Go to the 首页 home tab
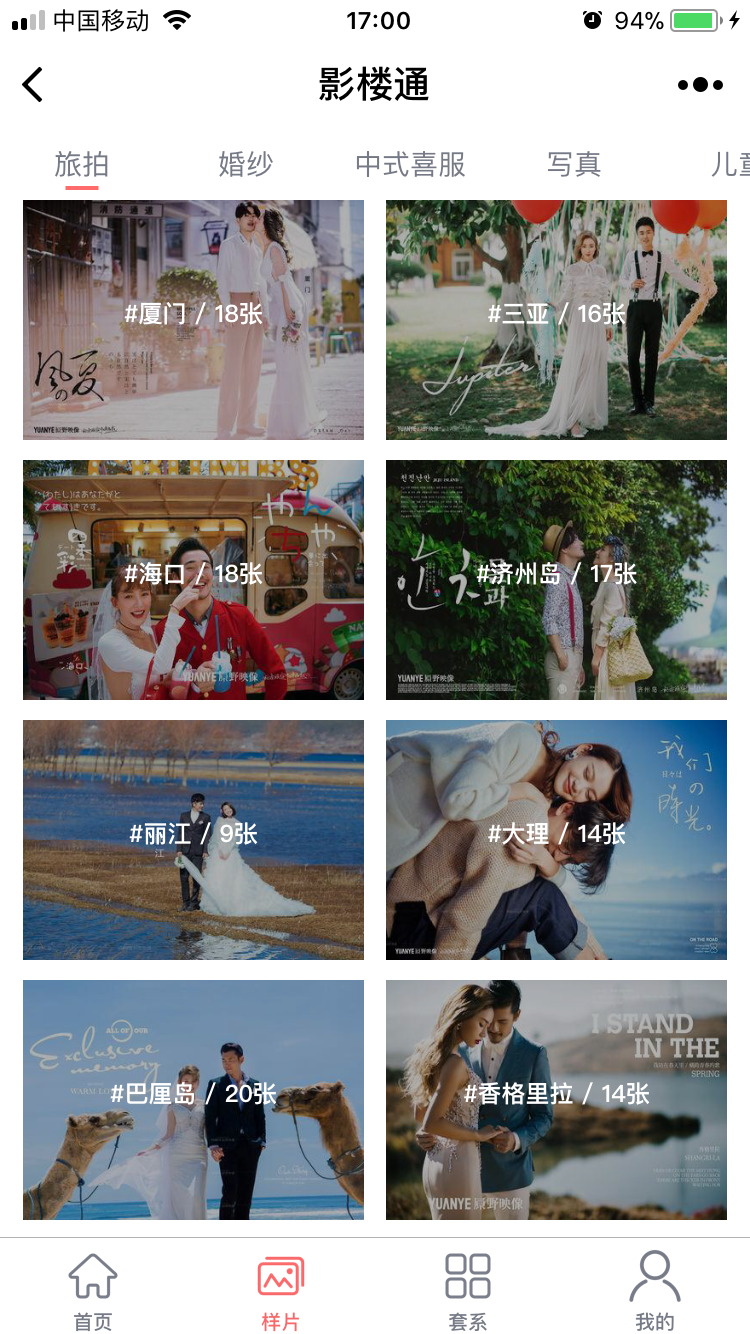The height and width of the screenshot is (1334, 750). point(93,1290)
